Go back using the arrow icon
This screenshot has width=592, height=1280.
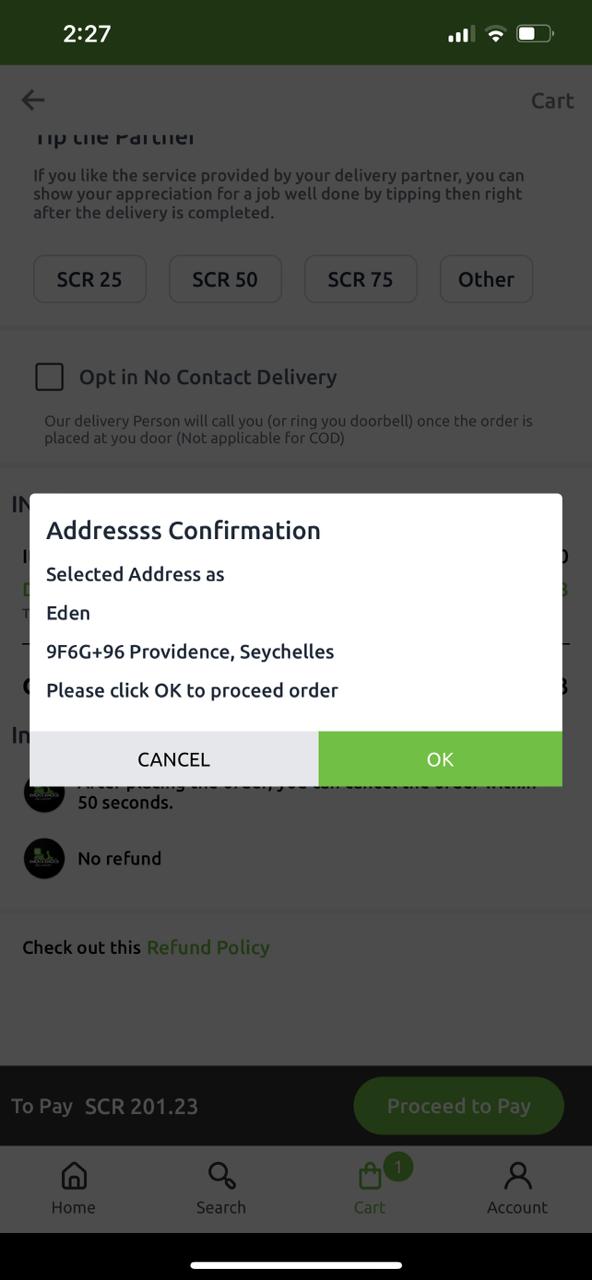33,100
